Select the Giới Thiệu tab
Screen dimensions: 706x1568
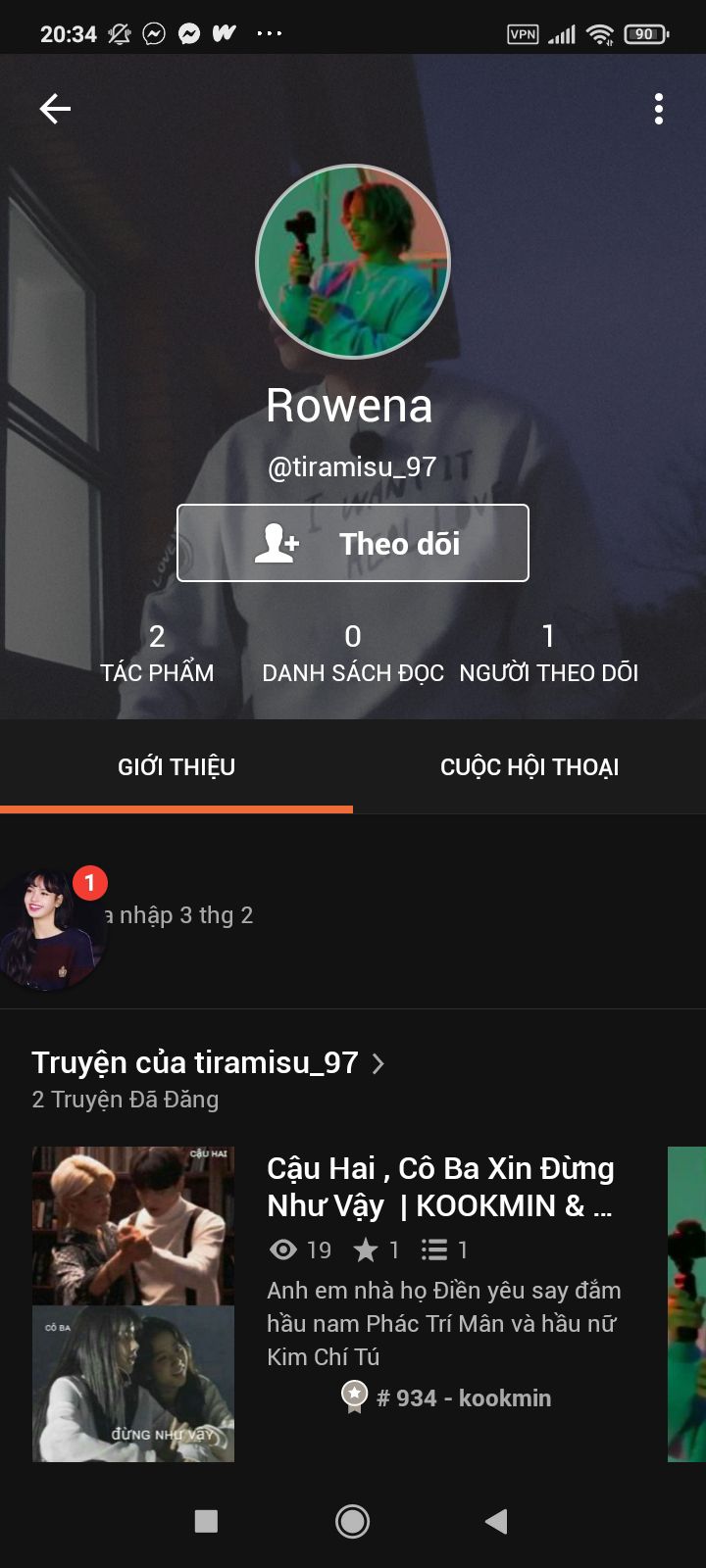pos(176,766)
